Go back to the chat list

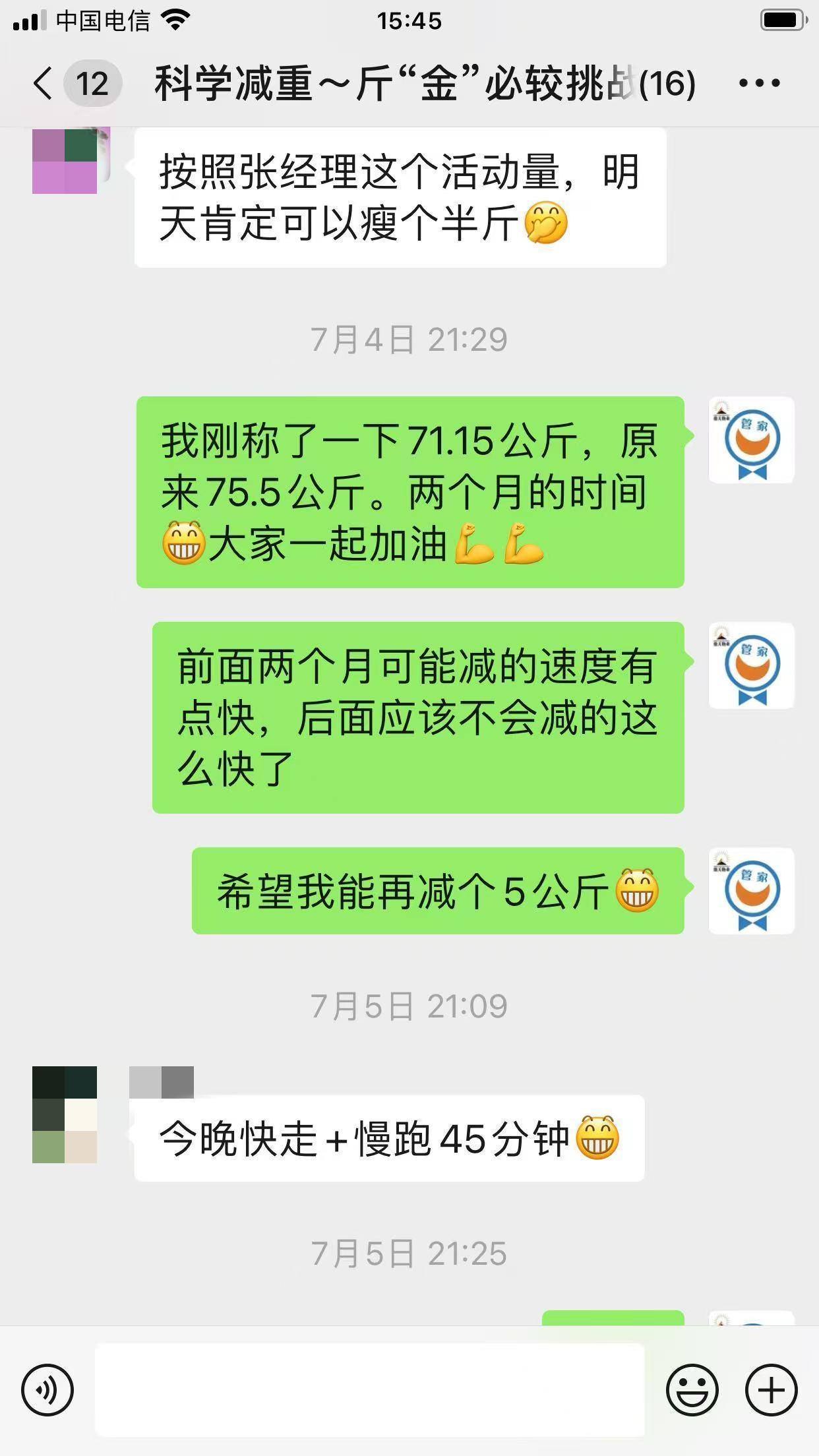tap(44, 84)
